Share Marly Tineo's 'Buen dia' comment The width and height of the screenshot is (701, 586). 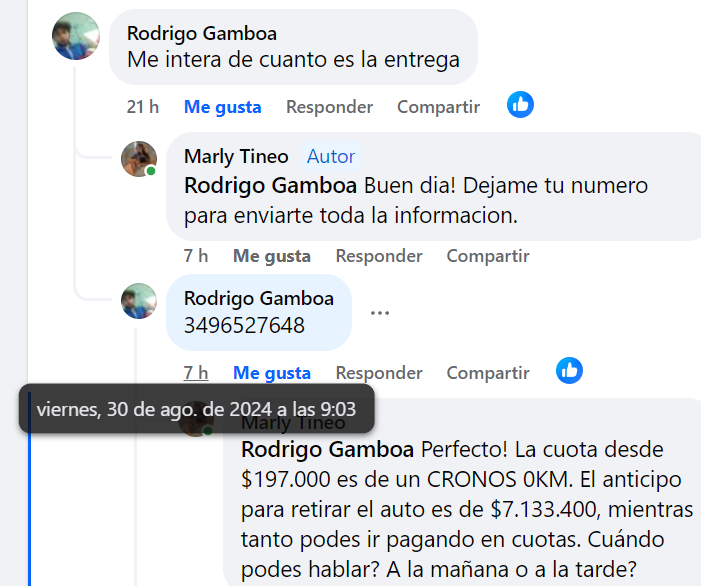point(488,256)
